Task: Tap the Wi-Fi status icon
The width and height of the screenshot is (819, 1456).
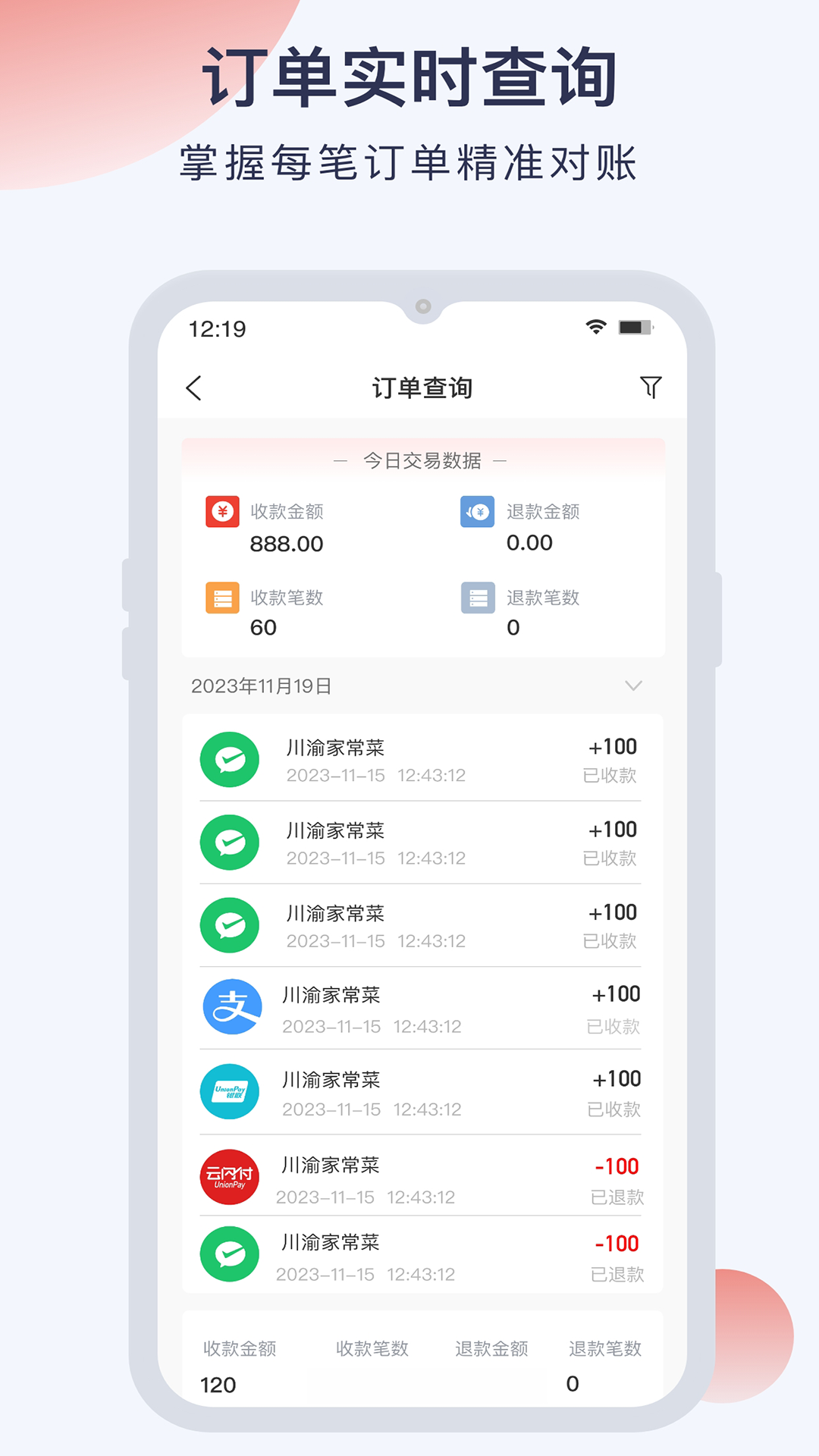Action: (x=596, y=325)
